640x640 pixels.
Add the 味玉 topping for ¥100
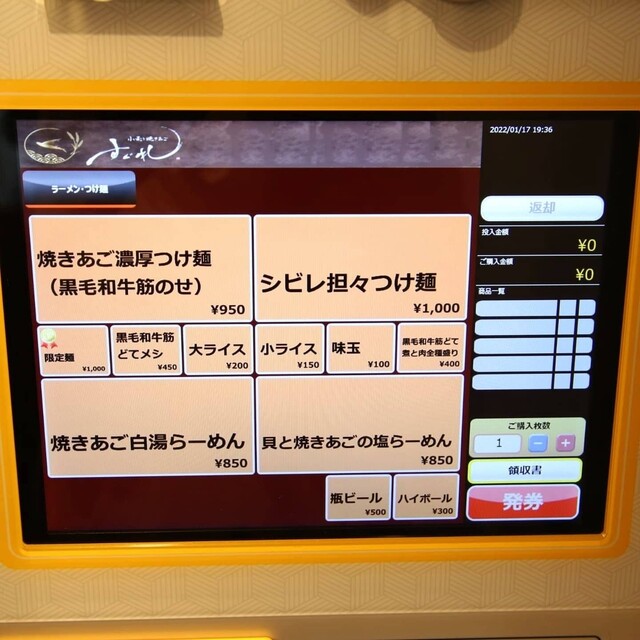click(x=360, y=350)
